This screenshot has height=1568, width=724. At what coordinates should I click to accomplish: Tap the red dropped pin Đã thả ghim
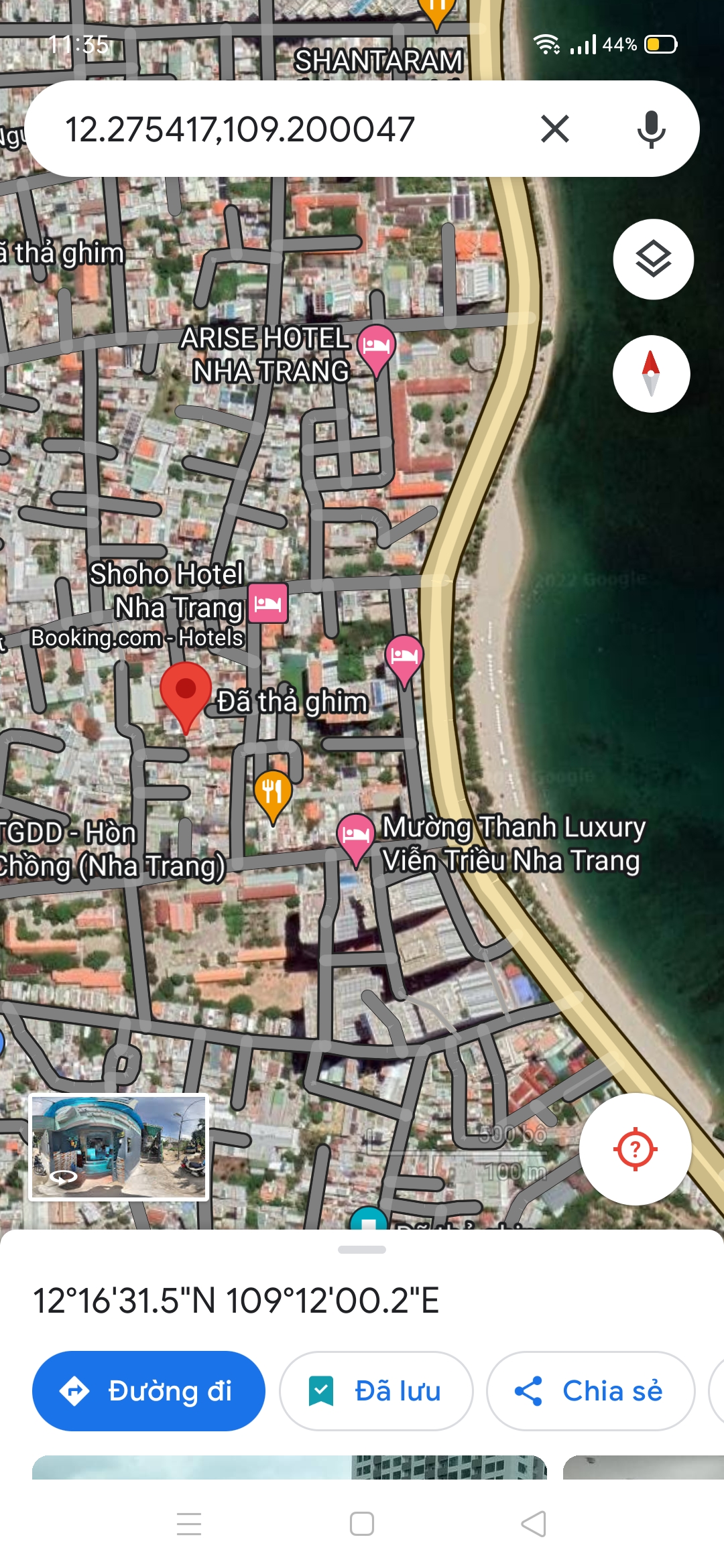click(186, 694)
